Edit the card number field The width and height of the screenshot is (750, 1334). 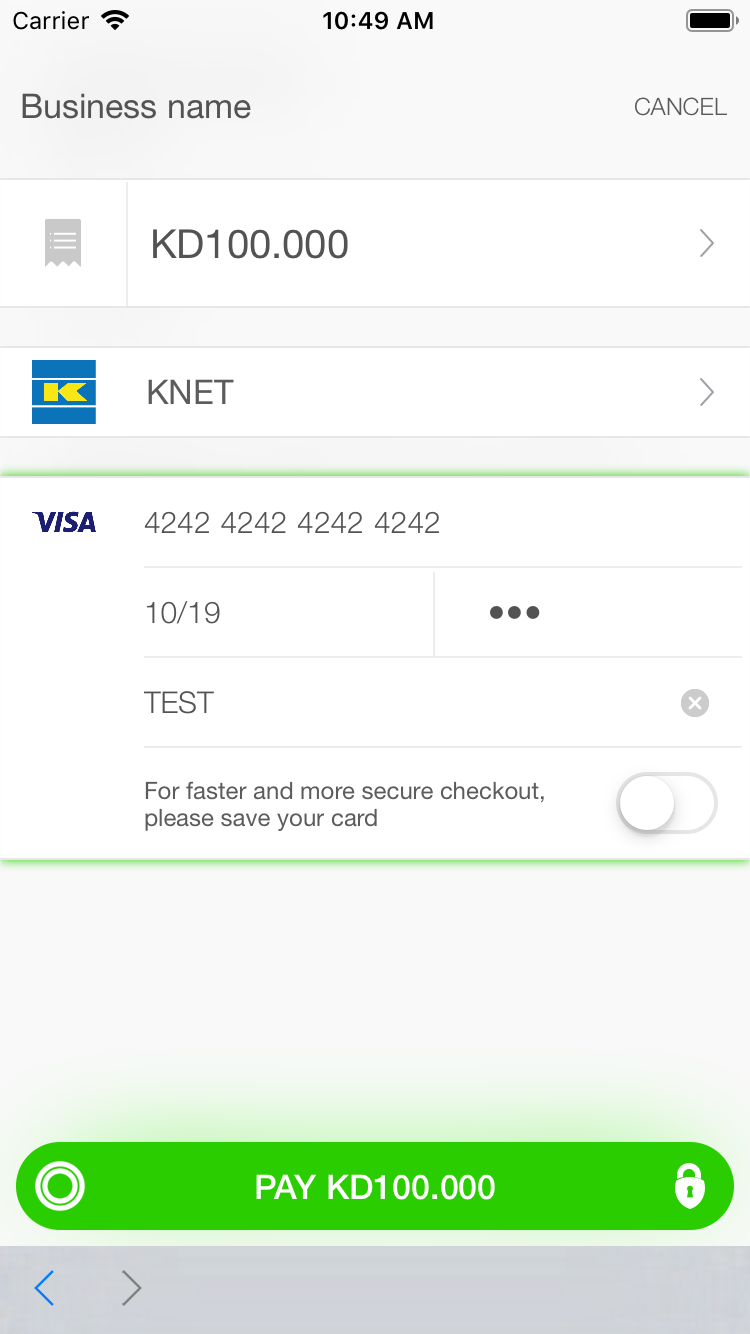coord(442,522)
